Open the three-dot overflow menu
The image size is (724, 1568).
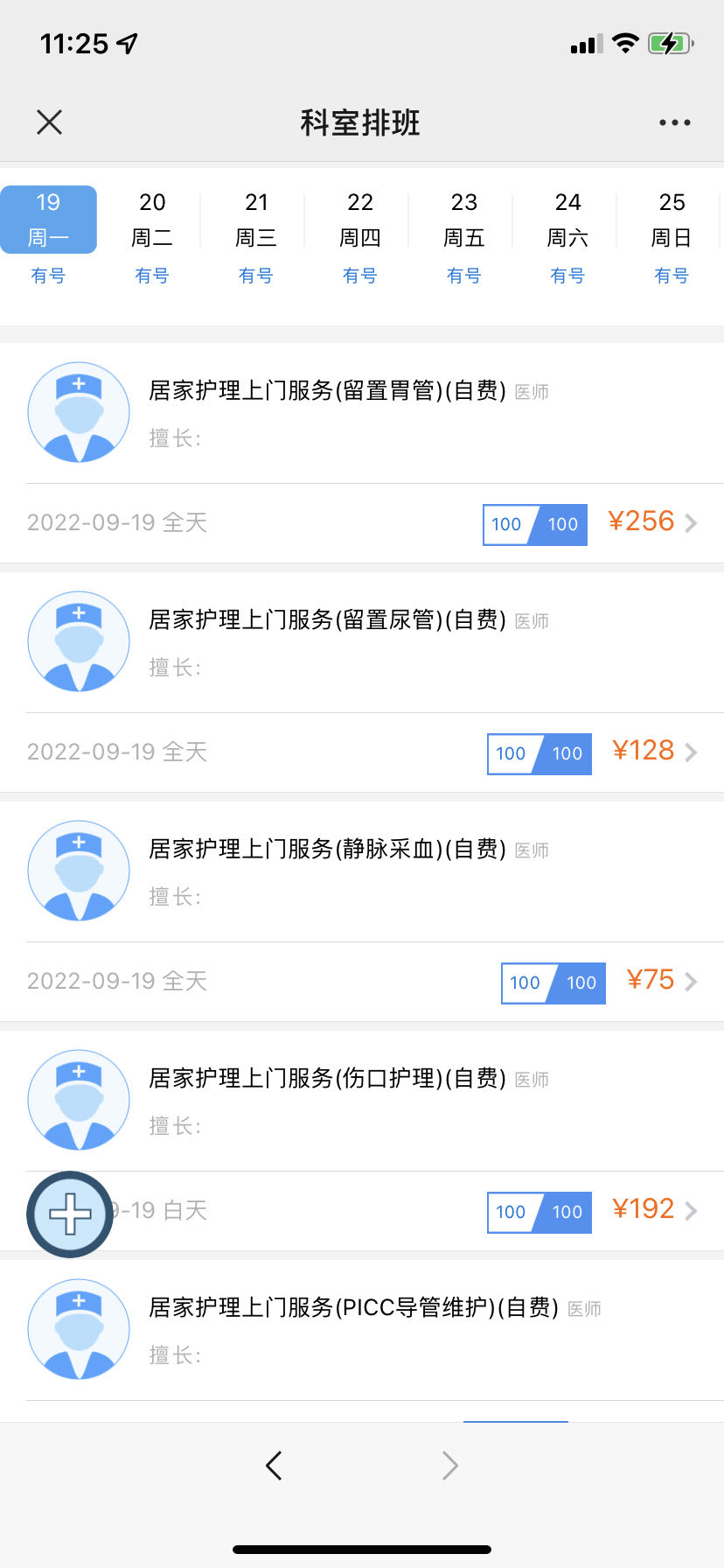(674, 122)
